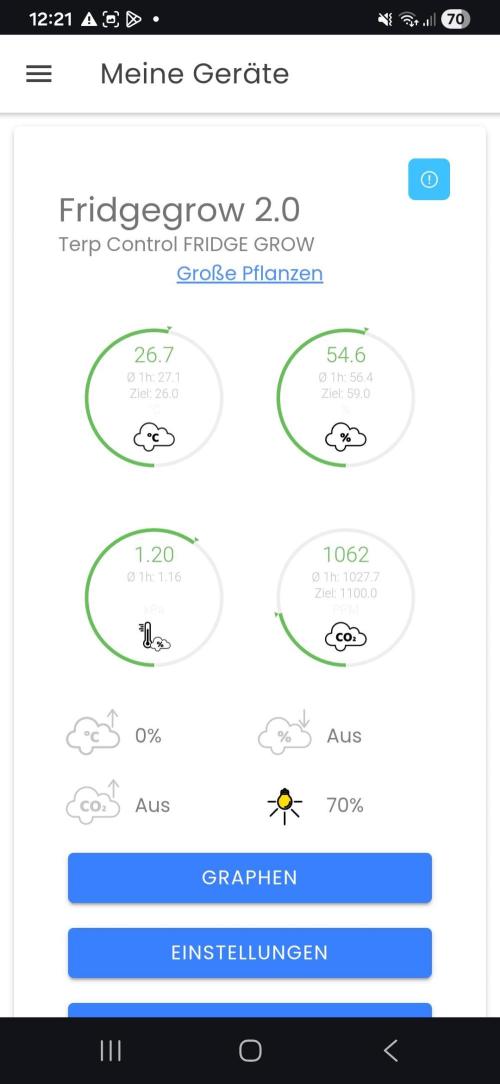
Task: Go to the system home screen
Action: coord(250,1051)
